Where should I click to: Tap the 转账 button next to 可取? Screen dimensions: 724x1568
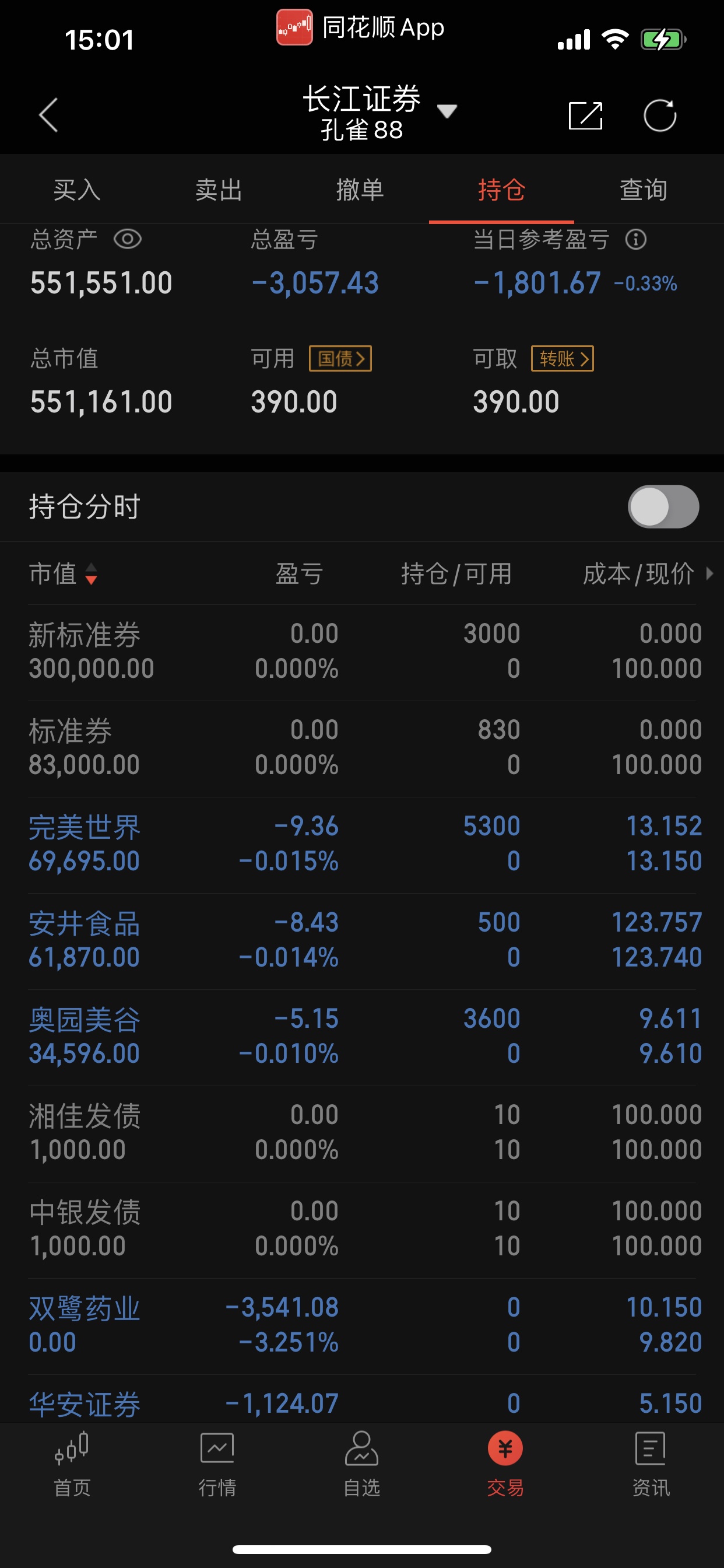tap(563, 359)
